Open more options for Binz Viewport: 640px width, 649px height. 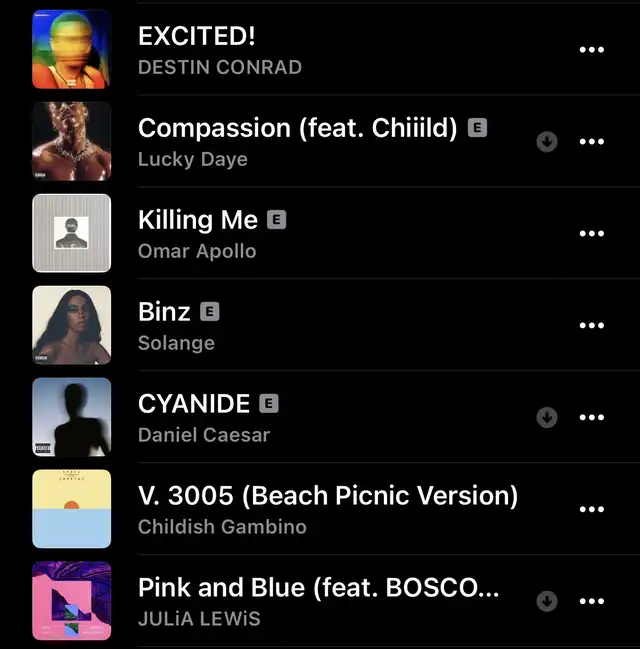592,326
